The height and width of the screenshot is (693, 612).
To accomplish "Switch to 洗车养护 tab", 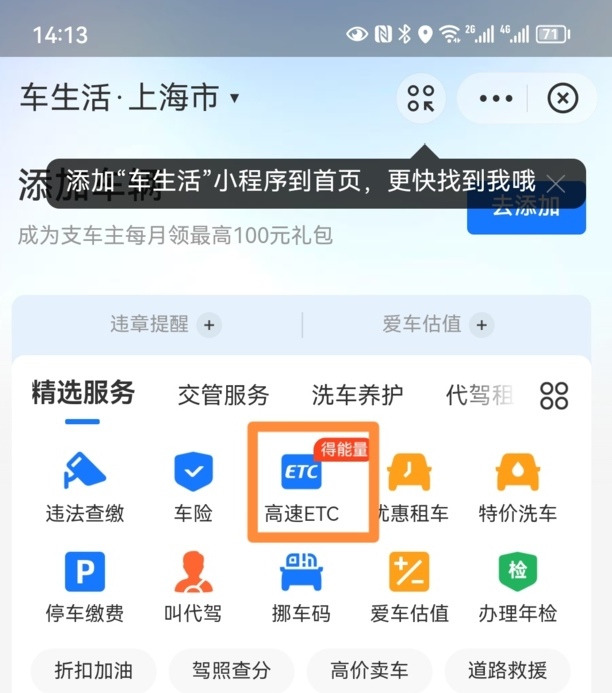I will (357, 395).
